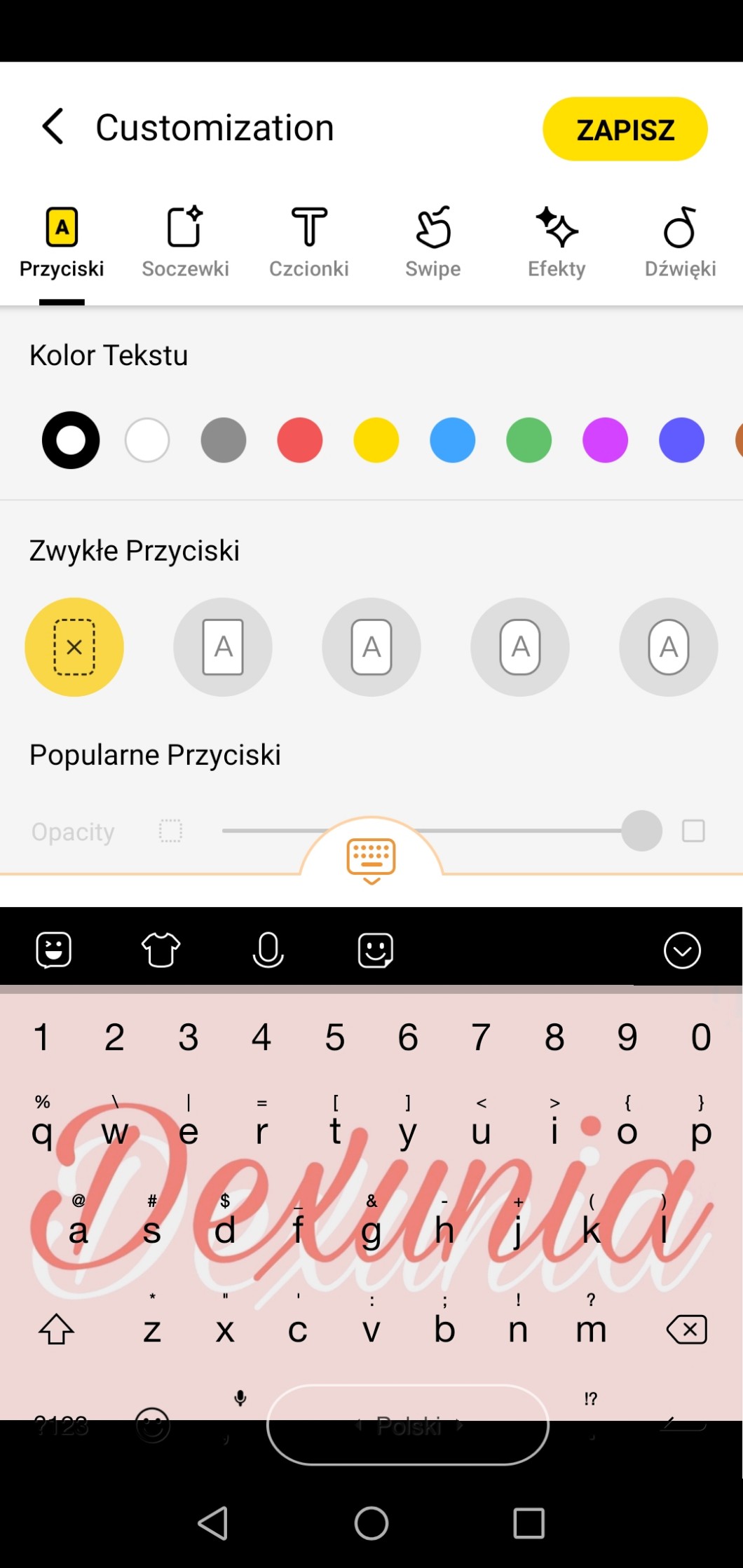This screenshot has height=1568, width=743.
Task: Go back from Customization screen
Action: [53, 127]
